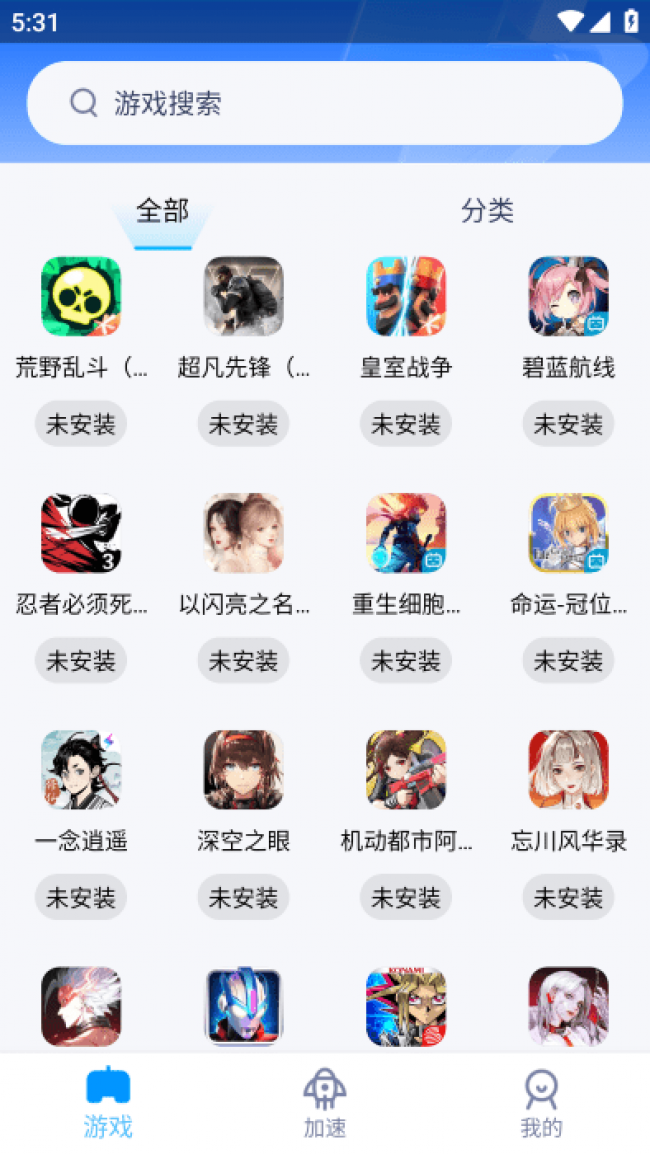The image size is (650, 1154).
Task: Open the 重生细胞 game icon
Action: 406,533
